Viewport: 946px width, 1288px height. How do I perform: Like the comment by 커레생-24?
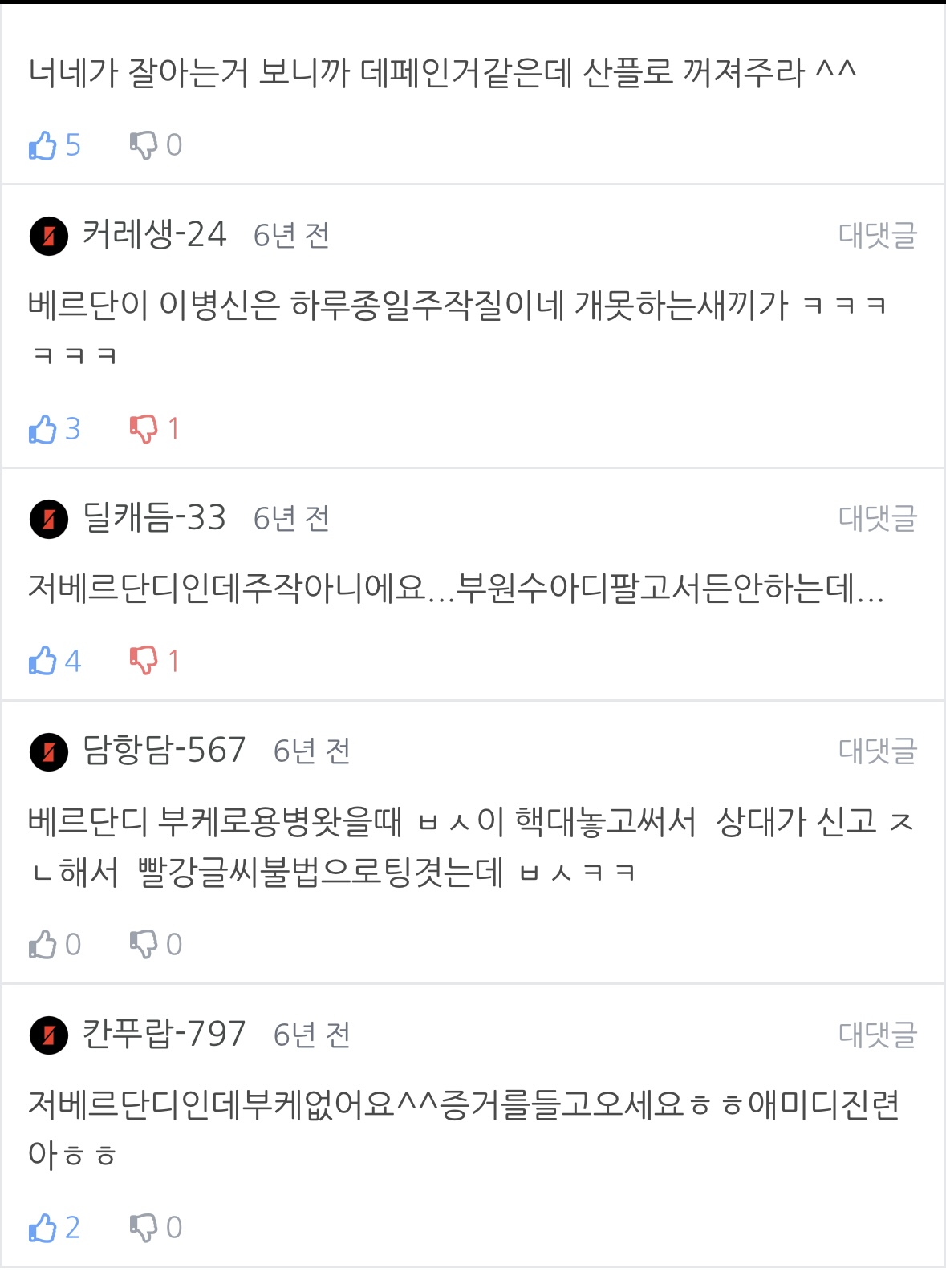[x=43, y=429]
